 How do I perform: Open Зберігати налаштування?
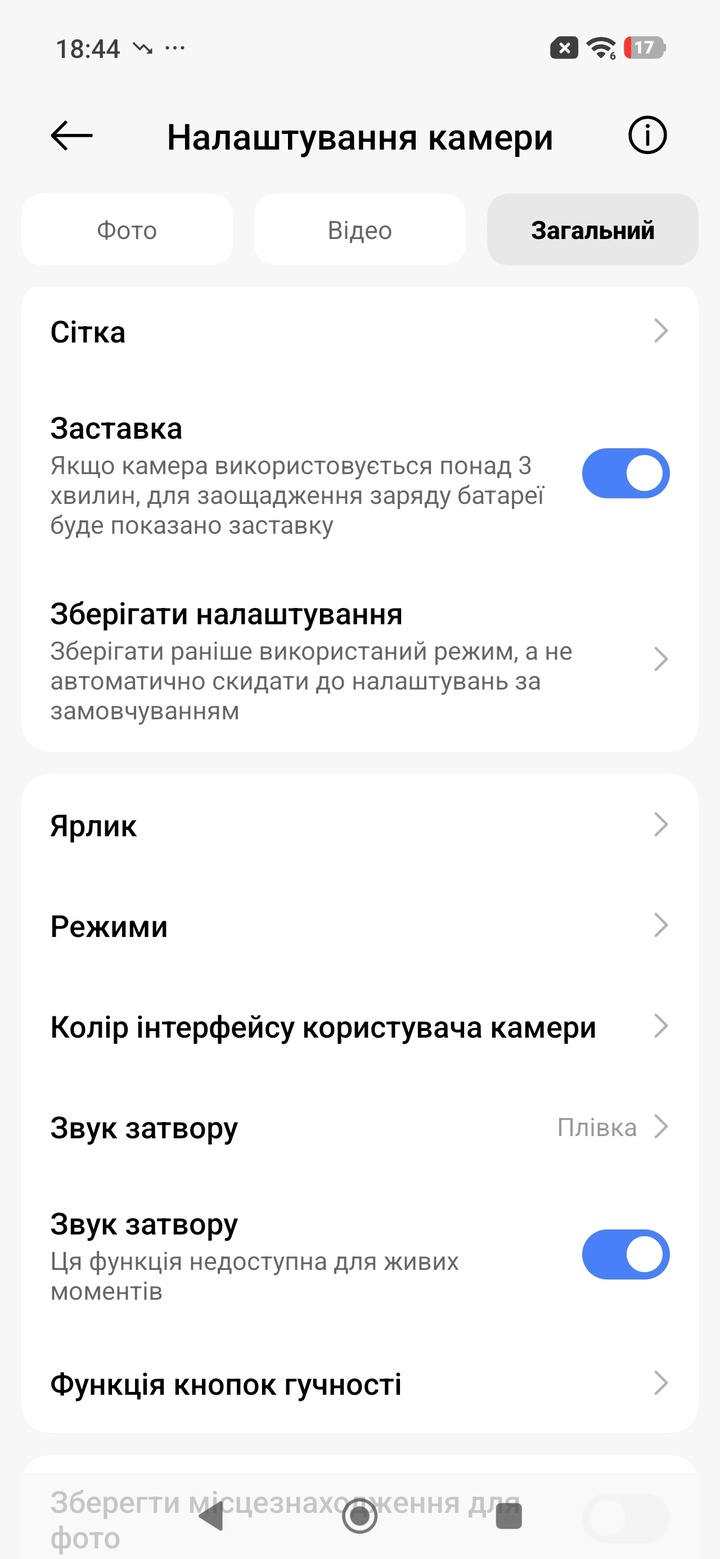[360, 659]
